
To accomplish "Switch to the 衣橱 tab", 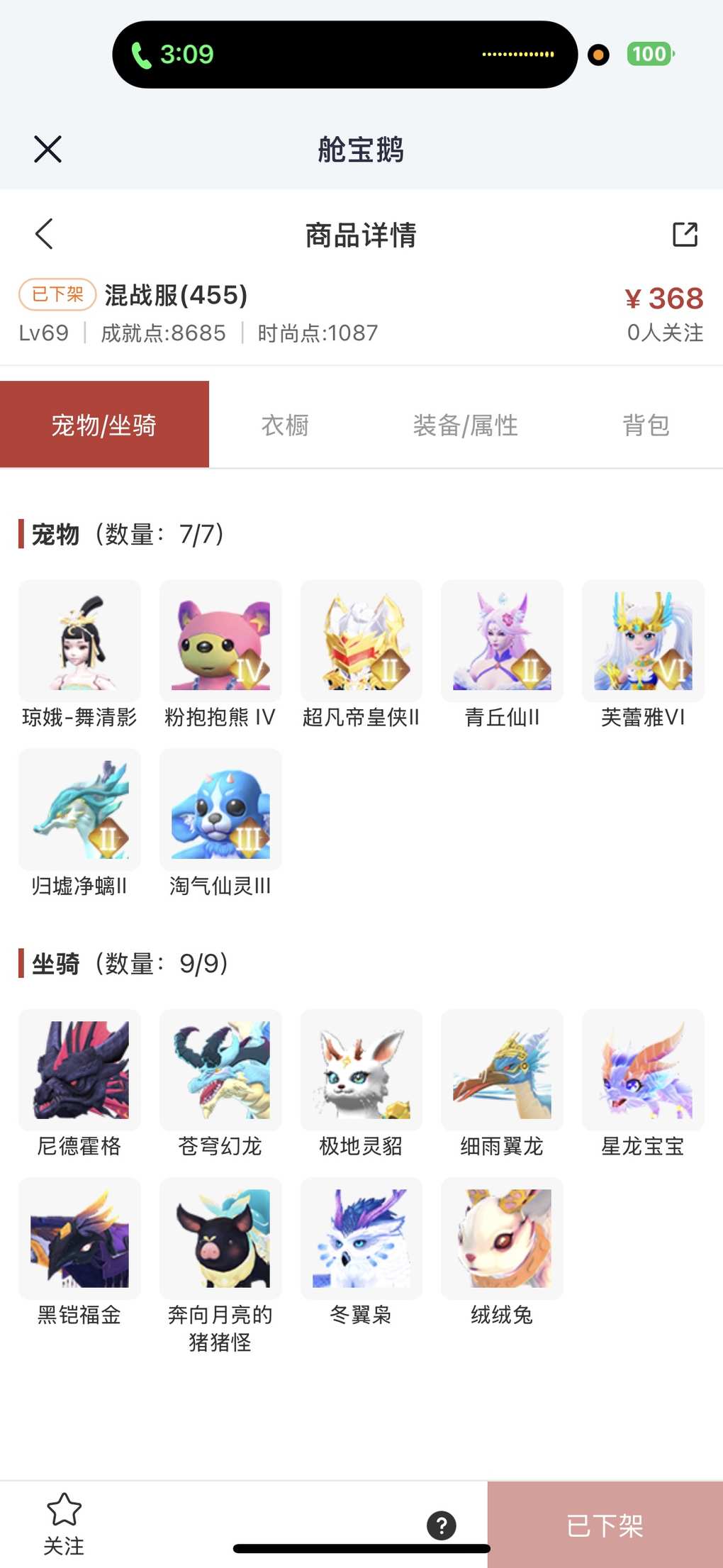I will coord(285,426).
